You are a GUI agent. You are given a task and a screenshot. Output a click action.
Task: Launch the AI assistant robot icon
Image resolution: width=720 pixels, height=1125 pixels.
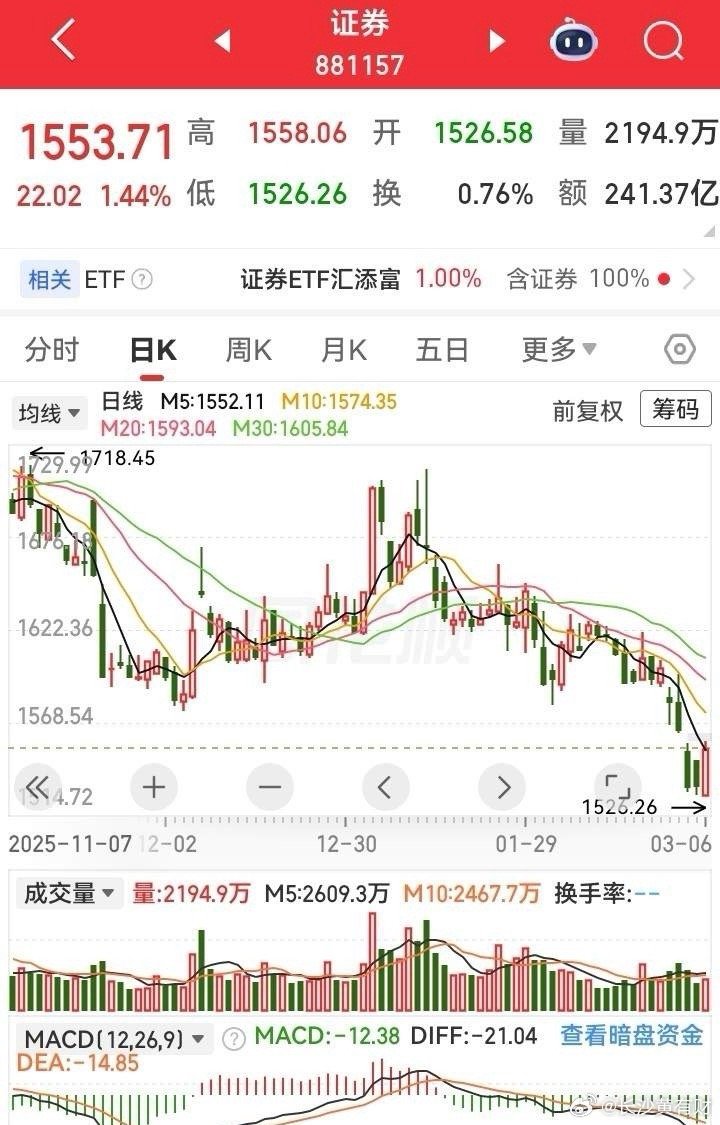click(x=572, y=40)
